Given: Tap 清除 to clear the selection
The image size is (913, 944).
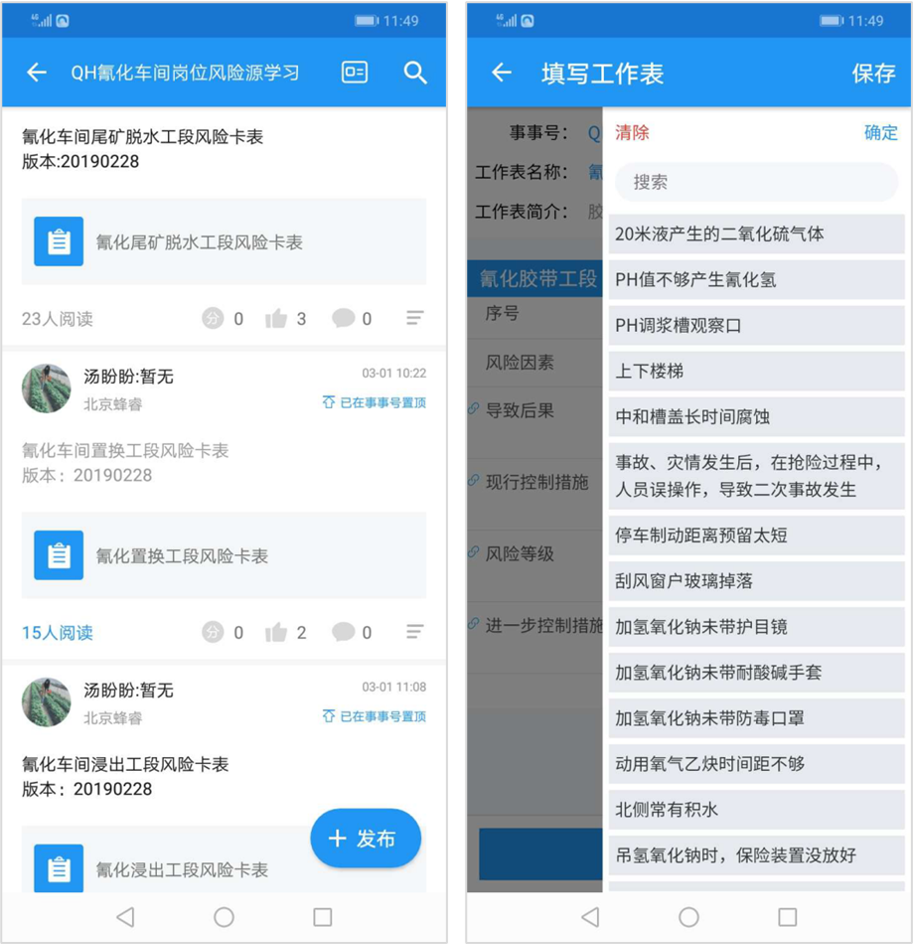Looking at the screenshot, I should click(x=632, y=133).
